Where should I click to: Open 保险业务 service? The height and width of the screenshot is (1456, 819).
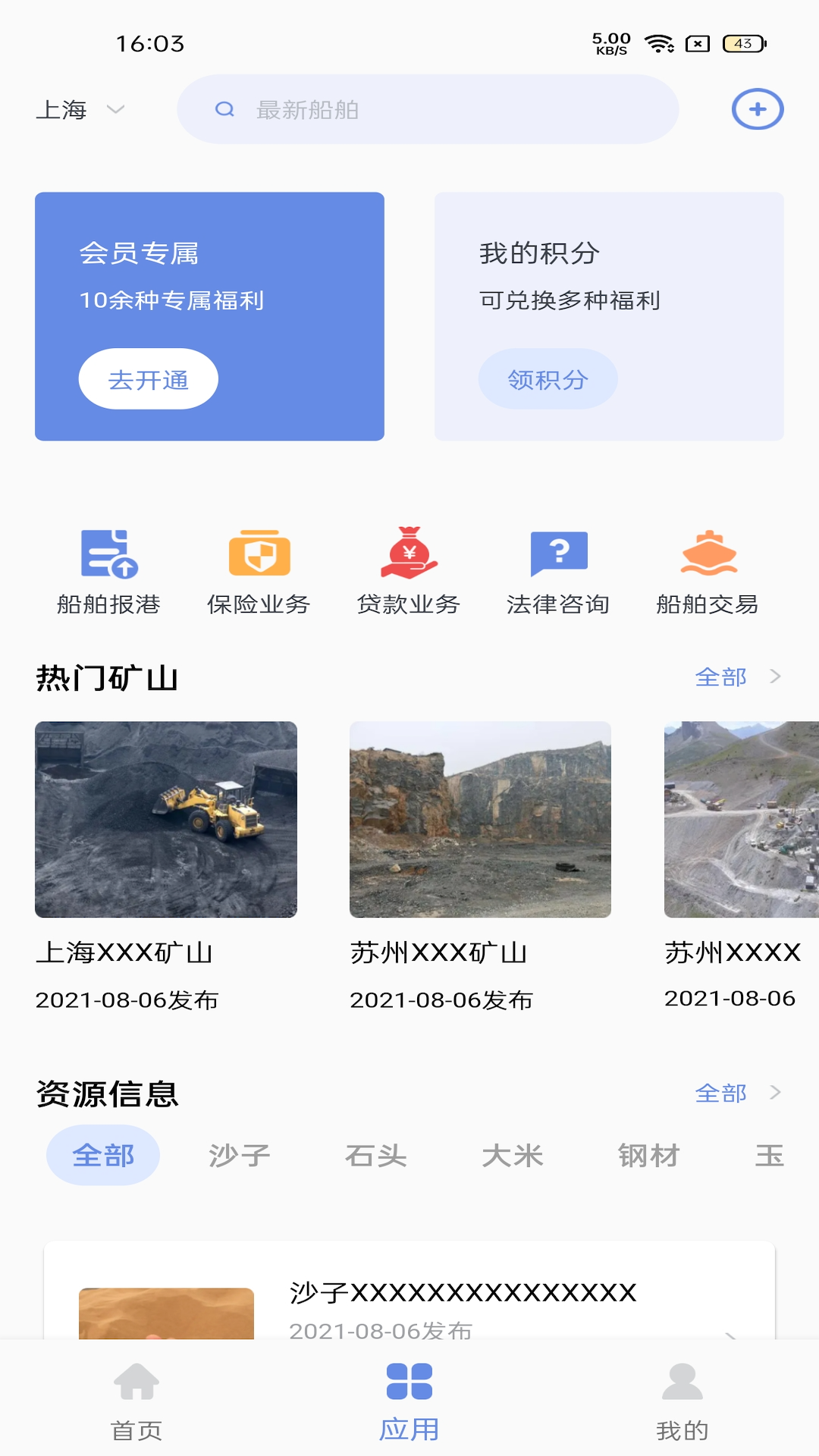(x=259, y=572)
